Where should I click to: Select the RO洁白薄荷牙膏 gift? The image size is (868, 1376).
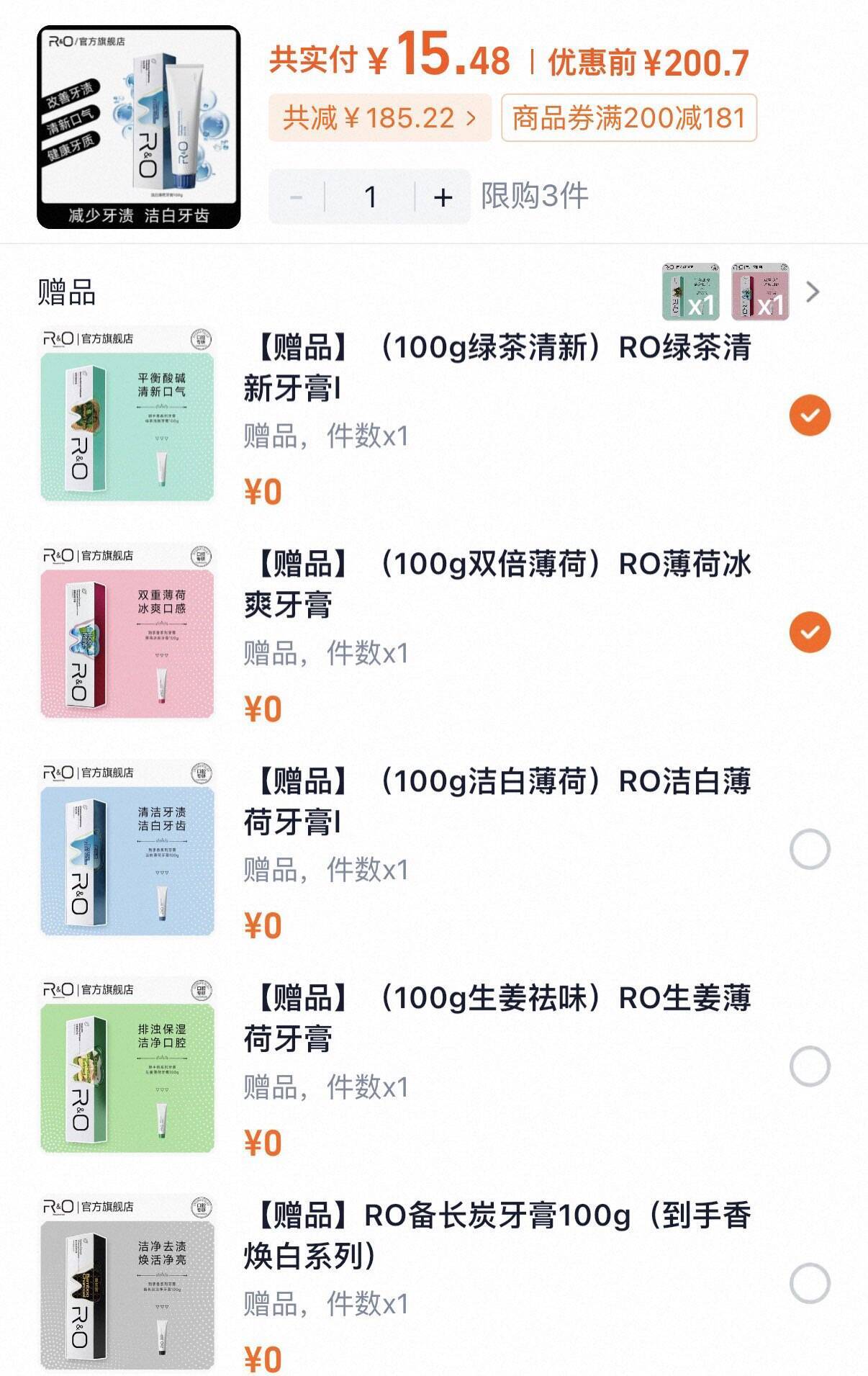(810, 849)
